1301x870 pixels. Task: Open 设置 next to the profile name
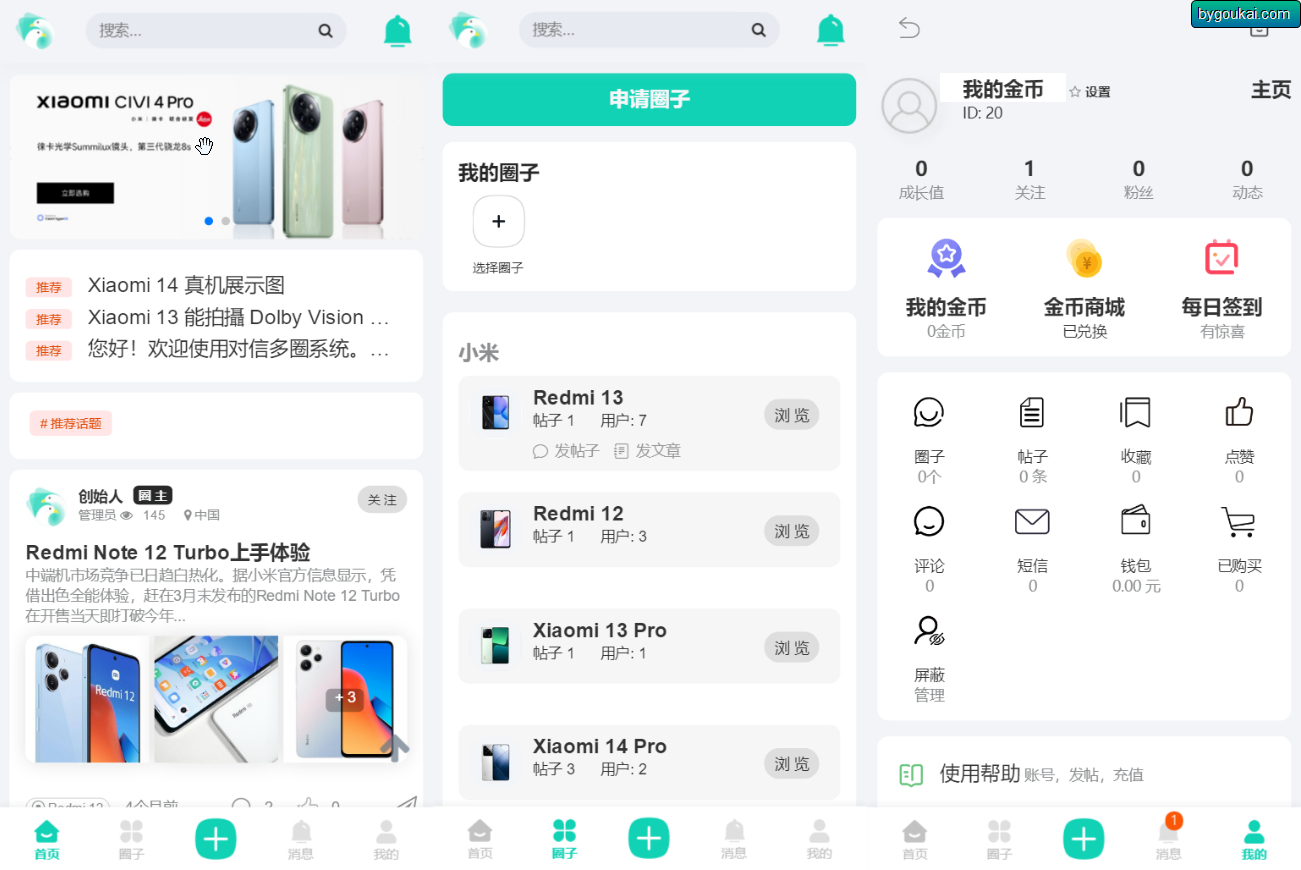(1090, 92)
